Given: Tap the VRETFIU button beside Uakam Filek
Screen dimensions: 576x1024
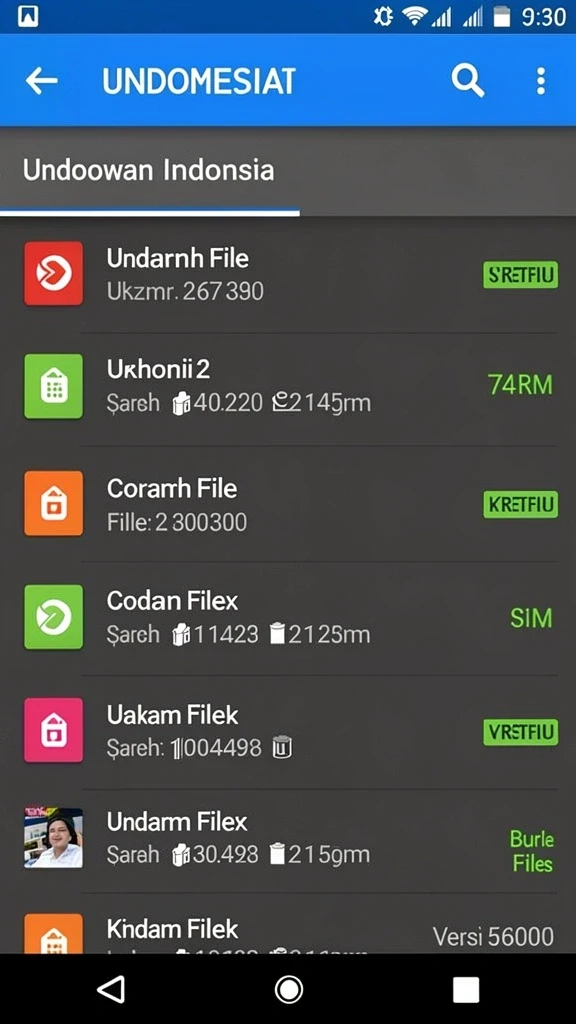Looking at the screenshot, I should point(520,732).
